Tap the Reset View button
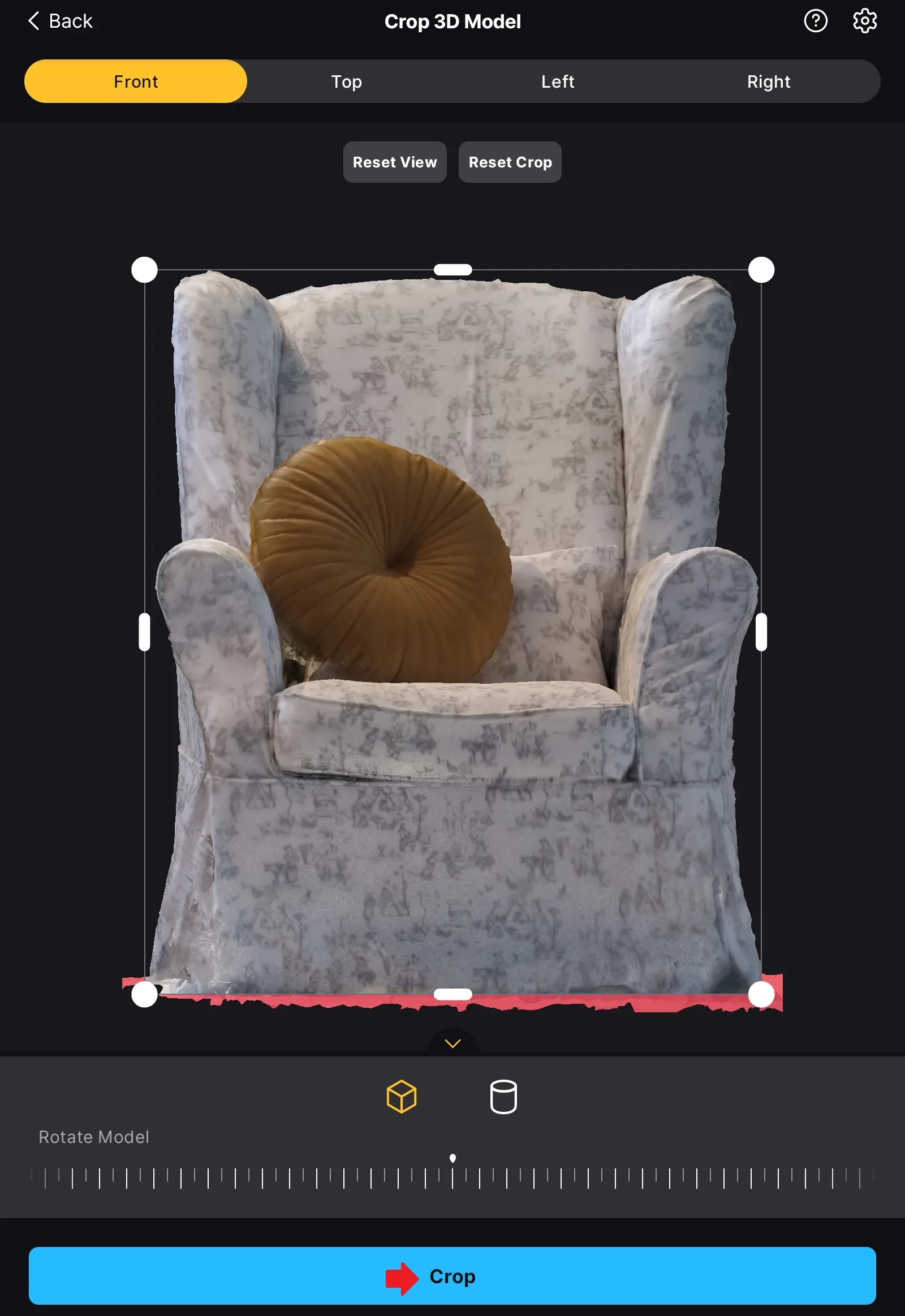This screenshot has height=1316, width=905. pyautogui.click(x=395, y=162)
